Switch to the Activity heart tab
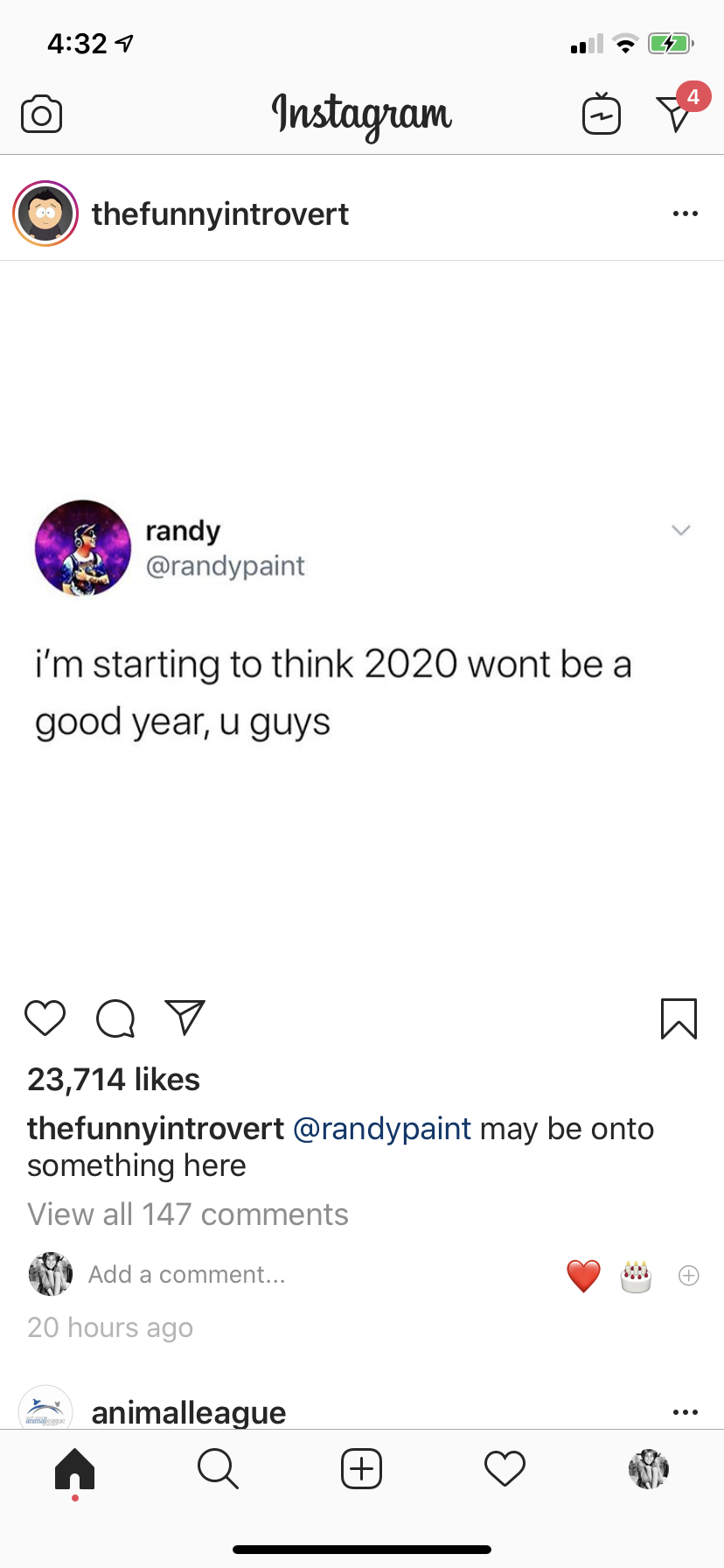Screen dimensions: 724x1568 [505, 1468]
